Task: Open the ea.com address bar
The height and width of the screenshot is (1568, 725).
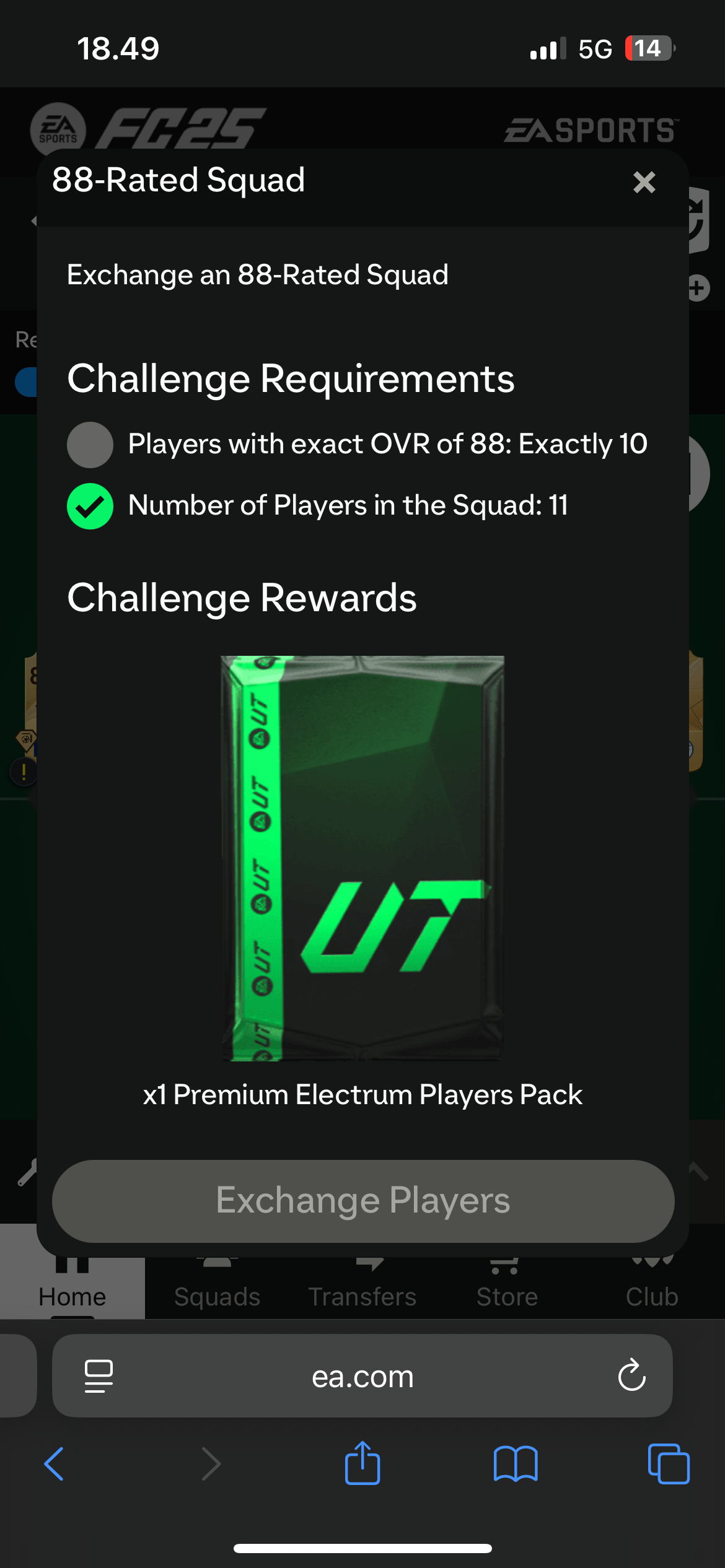Action: (x=362, y=1375)
